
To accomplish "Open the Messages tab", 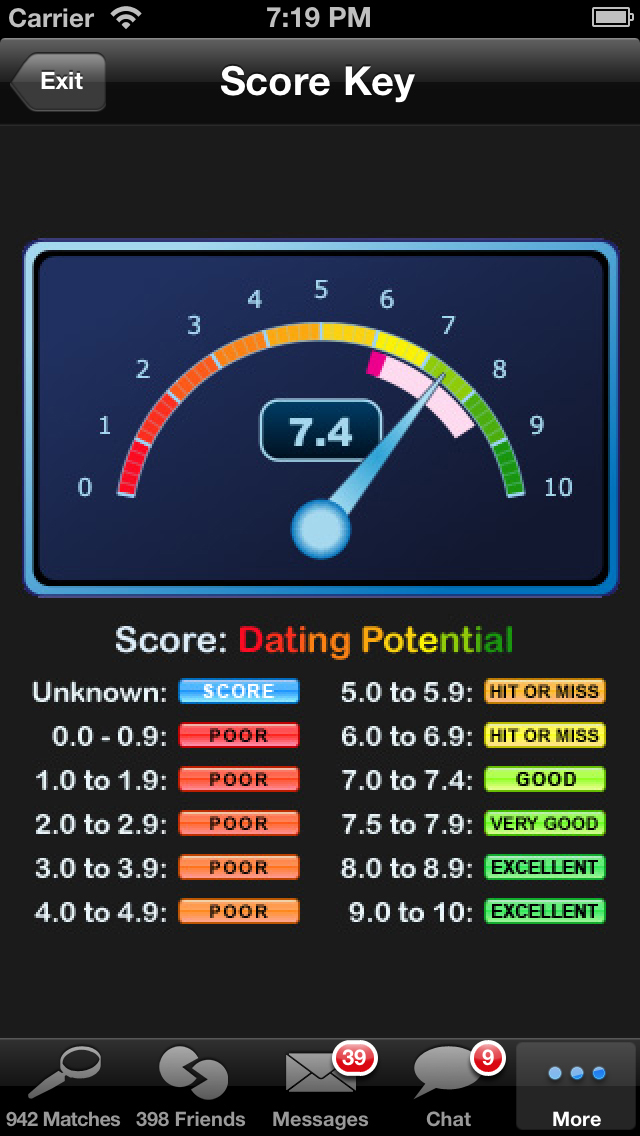I will pos(320,1088).
